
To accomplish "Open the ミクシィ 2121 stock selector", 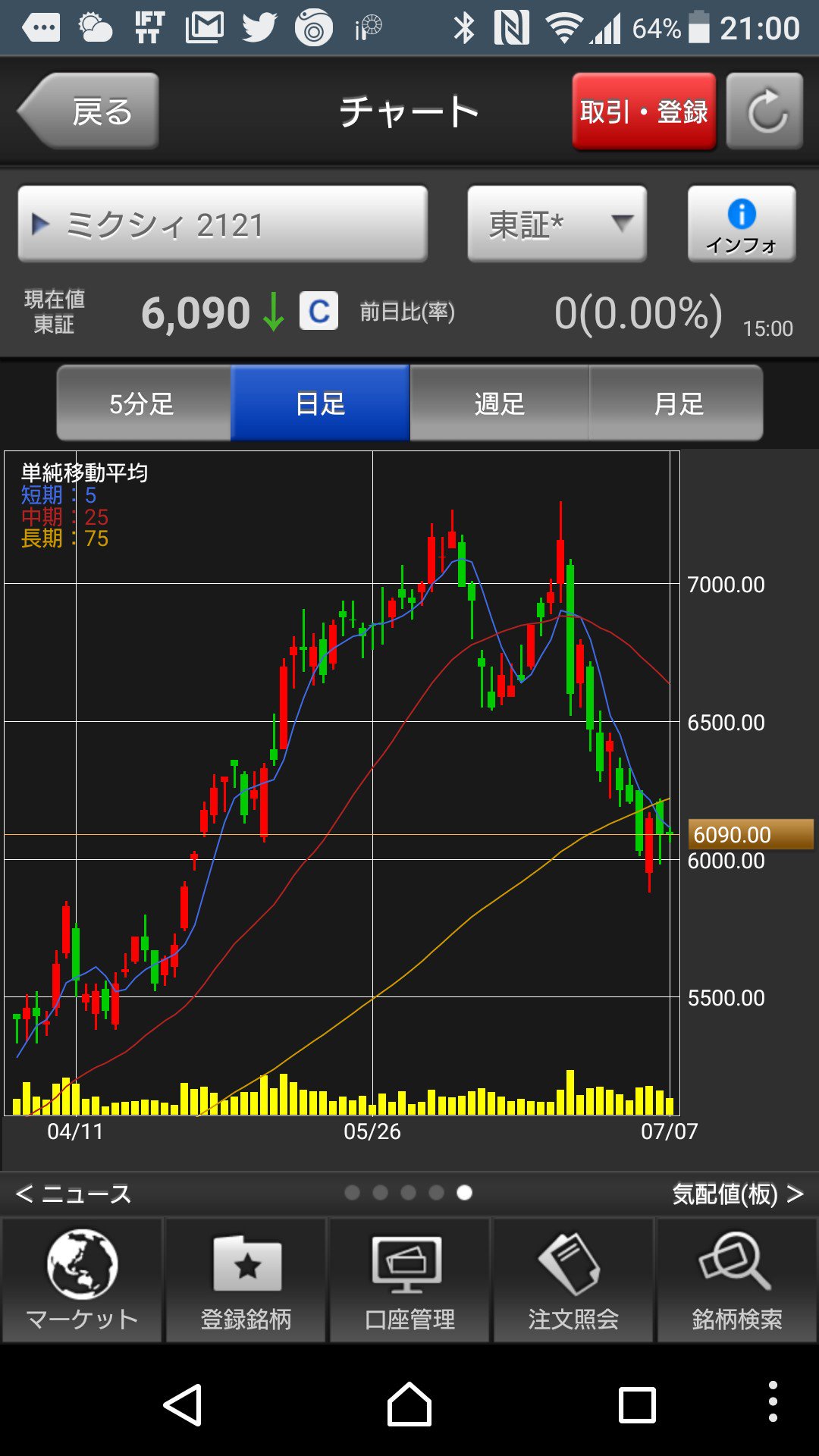I will [x=222, y=224].
